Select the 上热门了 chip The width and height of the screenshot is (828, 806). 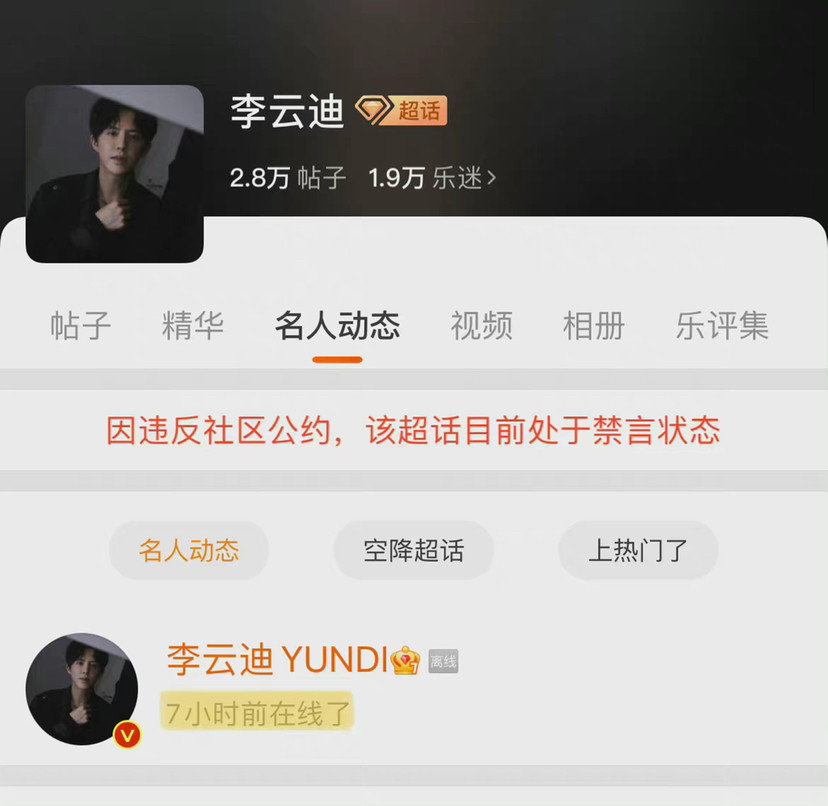click(x=638, y=550)
